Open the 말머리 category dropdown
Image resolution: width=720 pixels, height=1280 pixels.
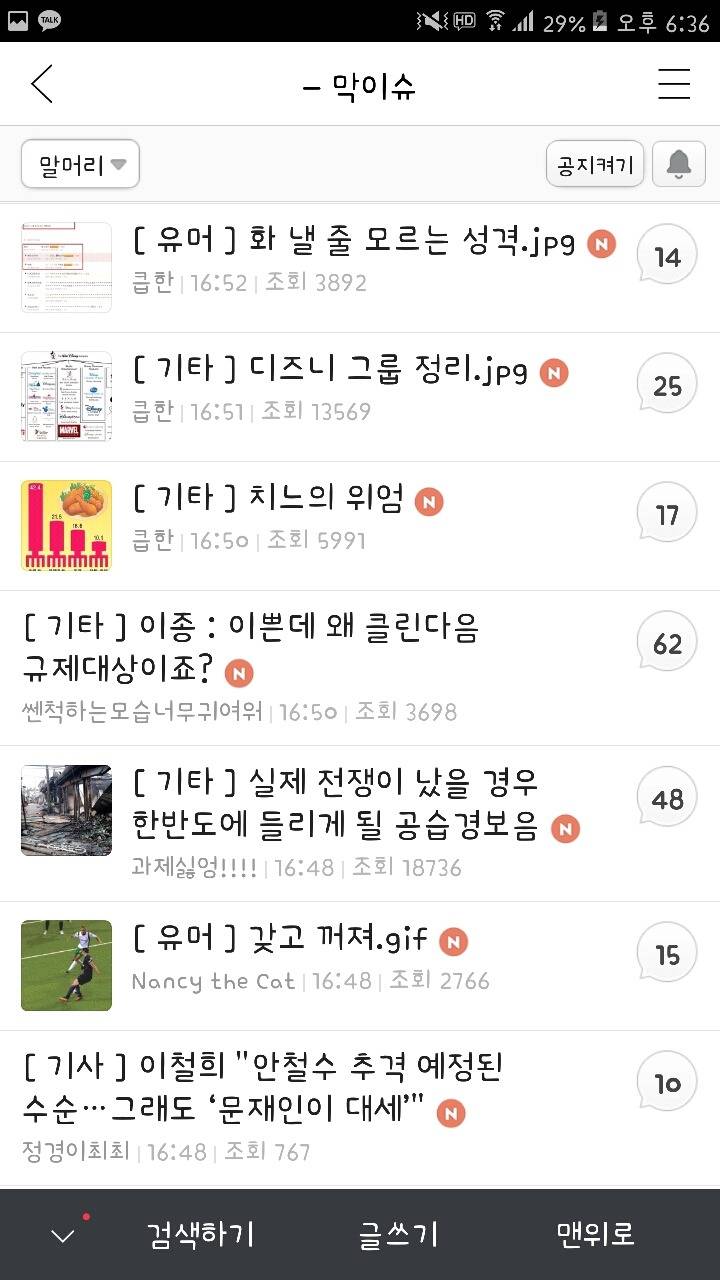click(80, 164)
